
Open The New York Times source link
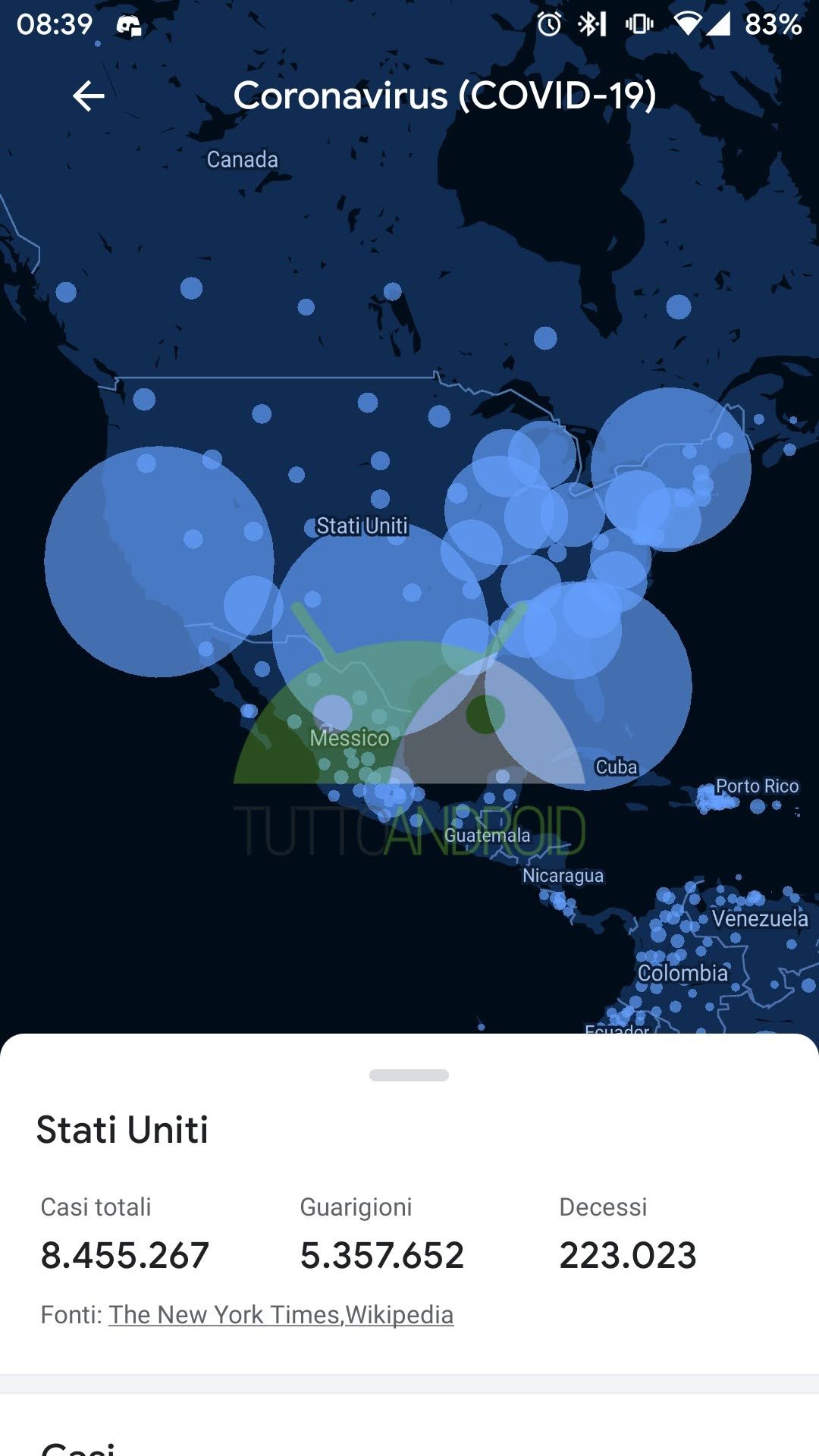click(x=225, y=1315)
